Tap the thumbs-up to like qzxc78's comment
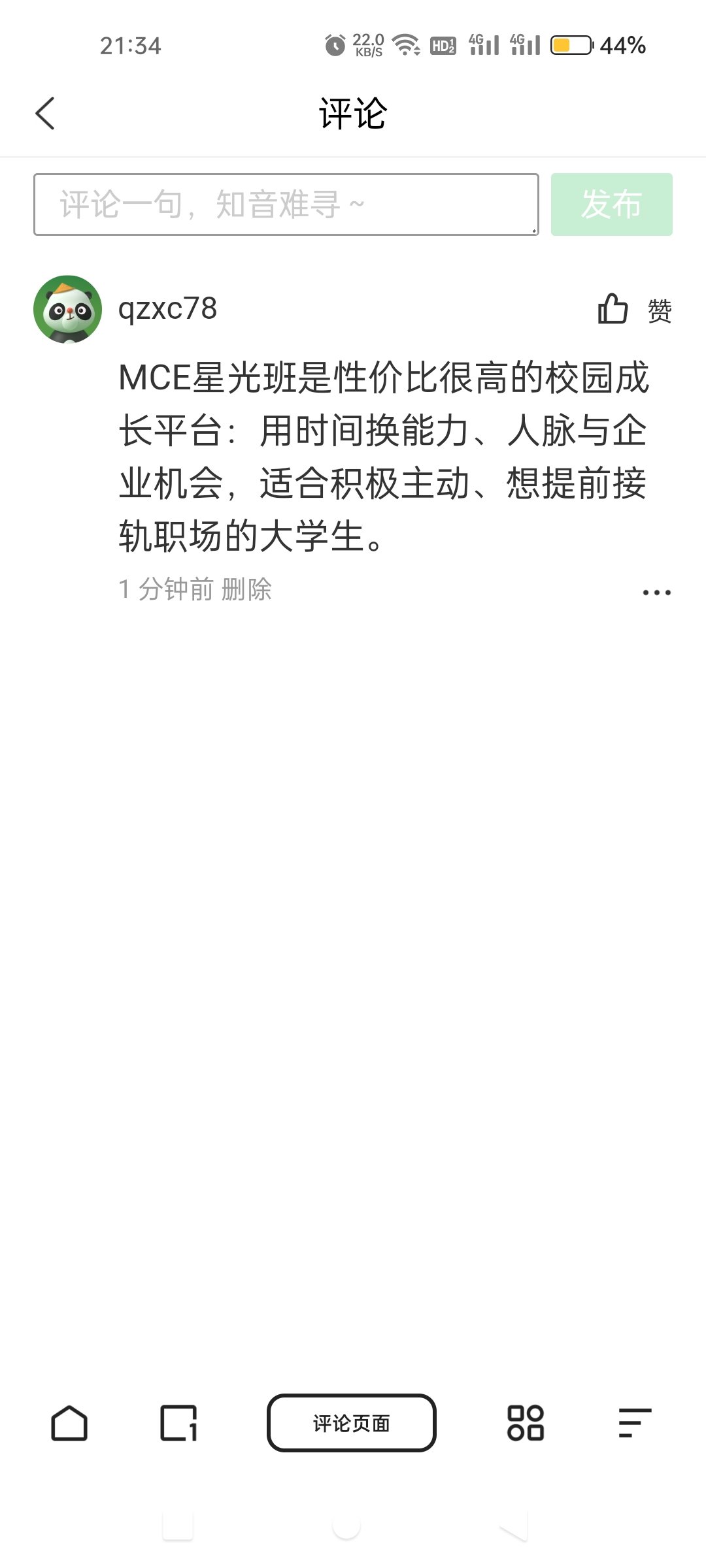This screenshot has height=1568, width=706. (x=611, y=308)
